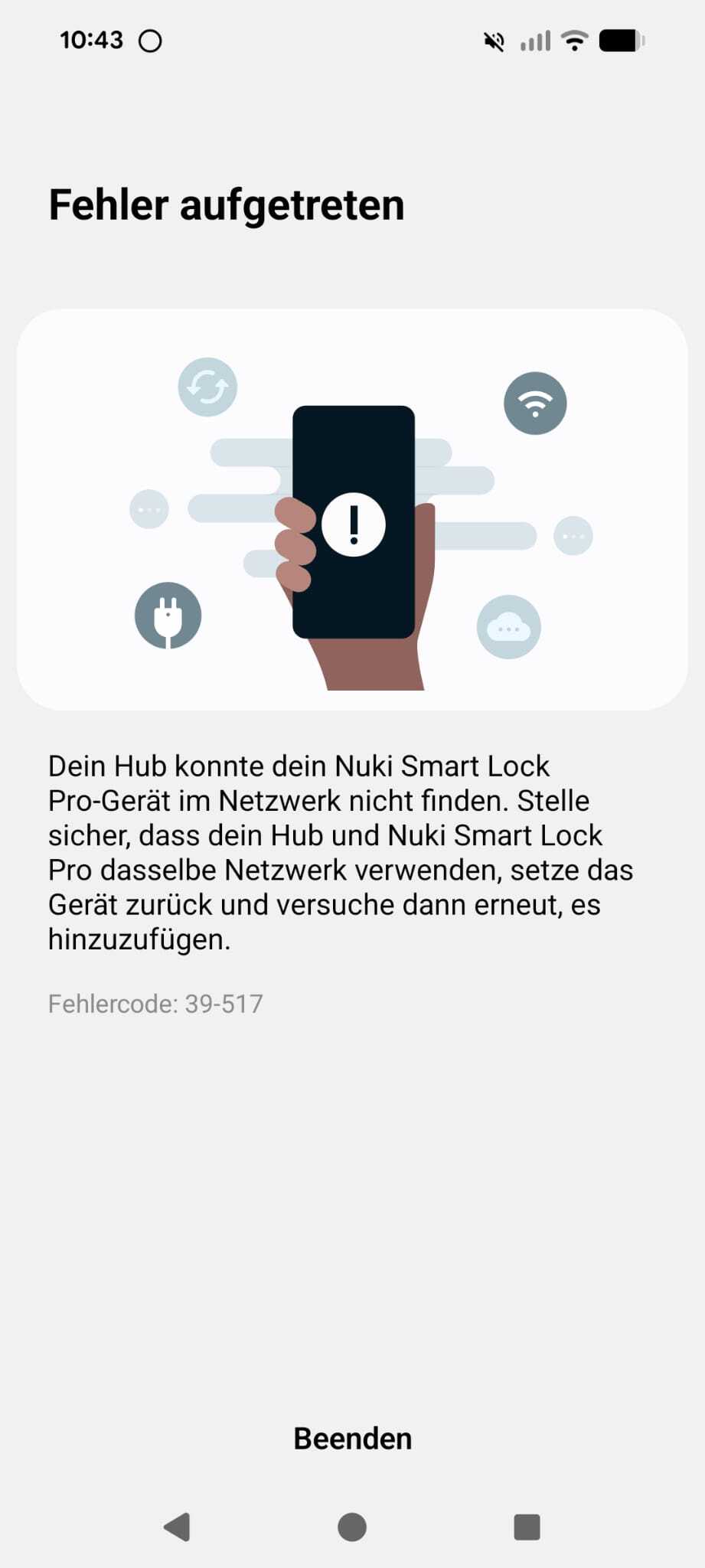
Task: Return to the home screen
Action: coord(352,1527)
